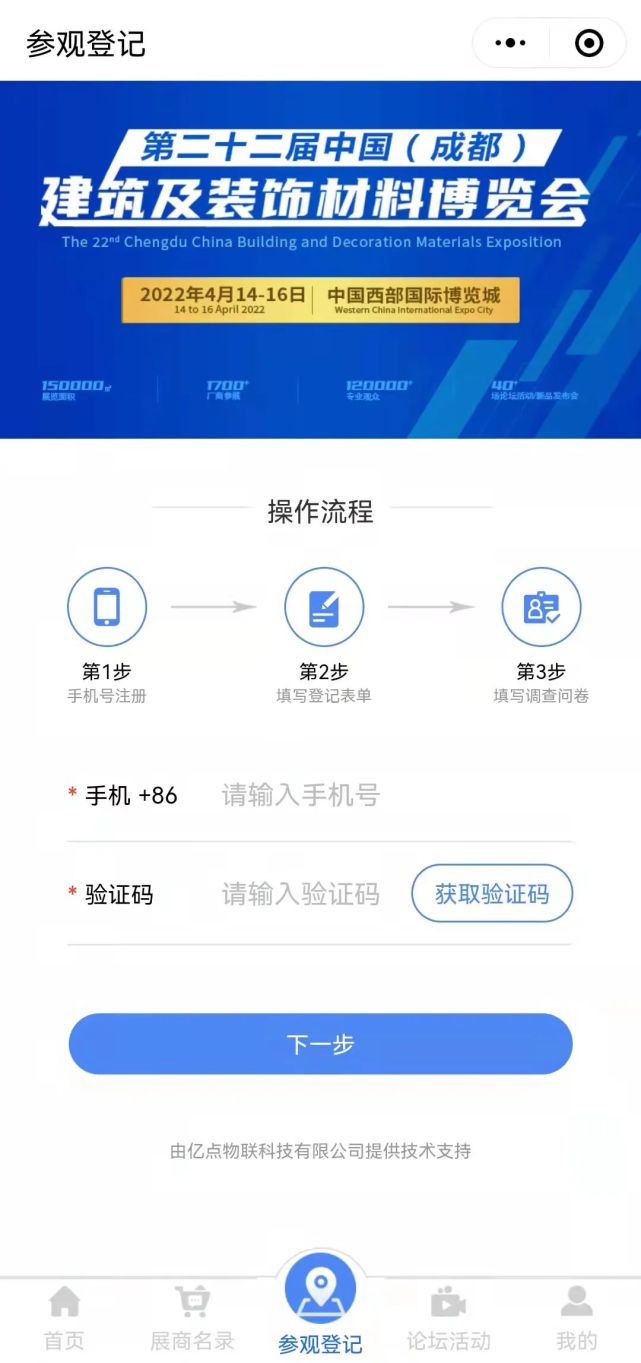641x1363 pixels.
Task: Request a code via 获取验证码
Action: pos(492,894)
